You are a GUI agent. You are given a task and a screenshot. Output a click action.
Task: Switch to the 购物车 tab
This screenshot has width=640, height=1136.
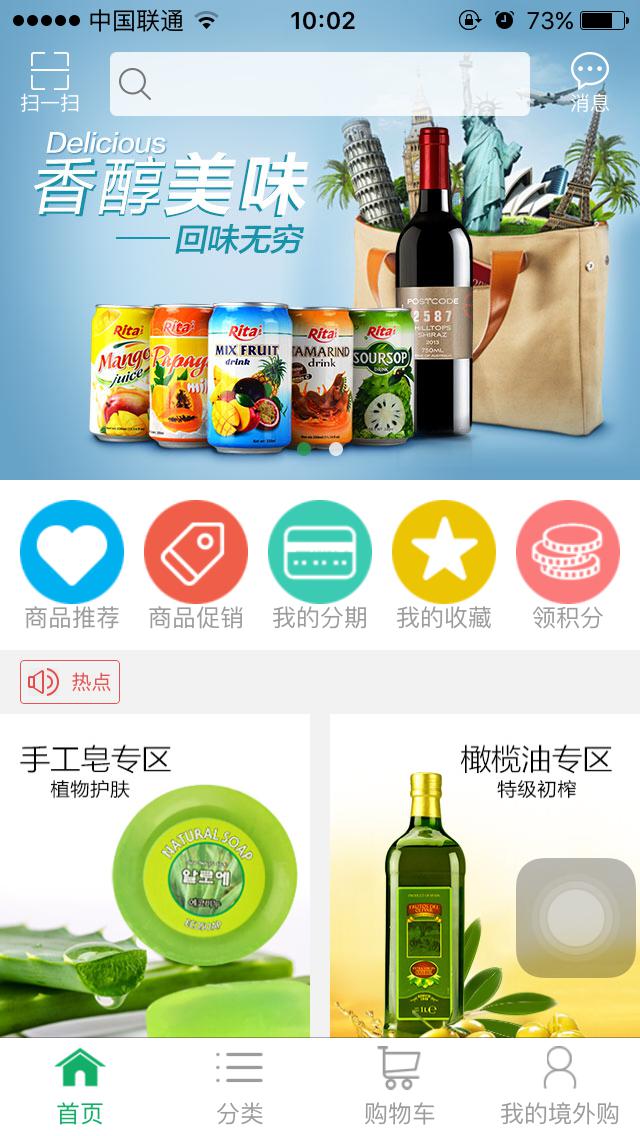click(399, 1086)
